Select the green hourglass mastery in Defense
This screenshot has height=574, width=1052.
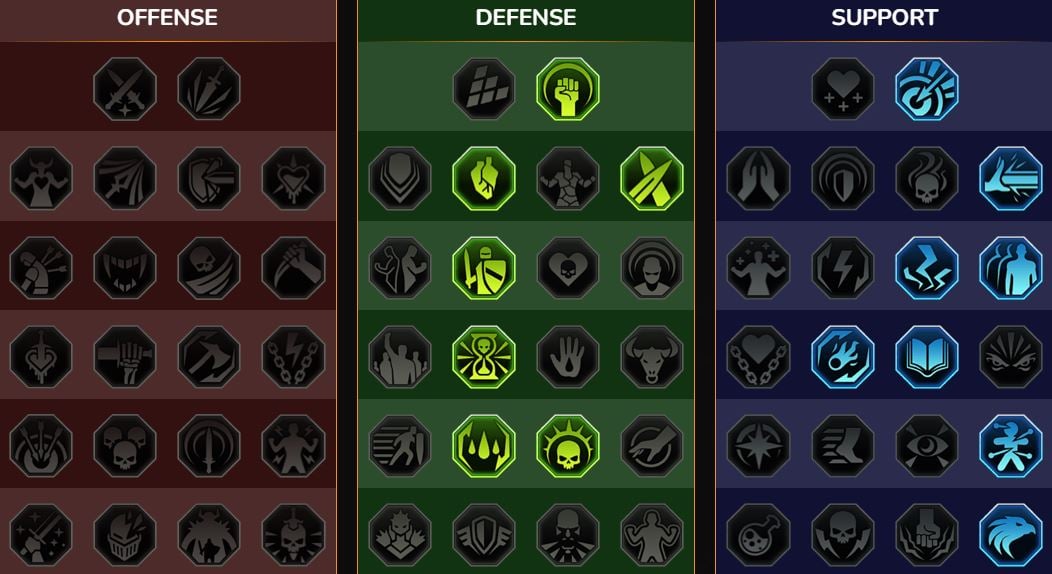point(484,357)
